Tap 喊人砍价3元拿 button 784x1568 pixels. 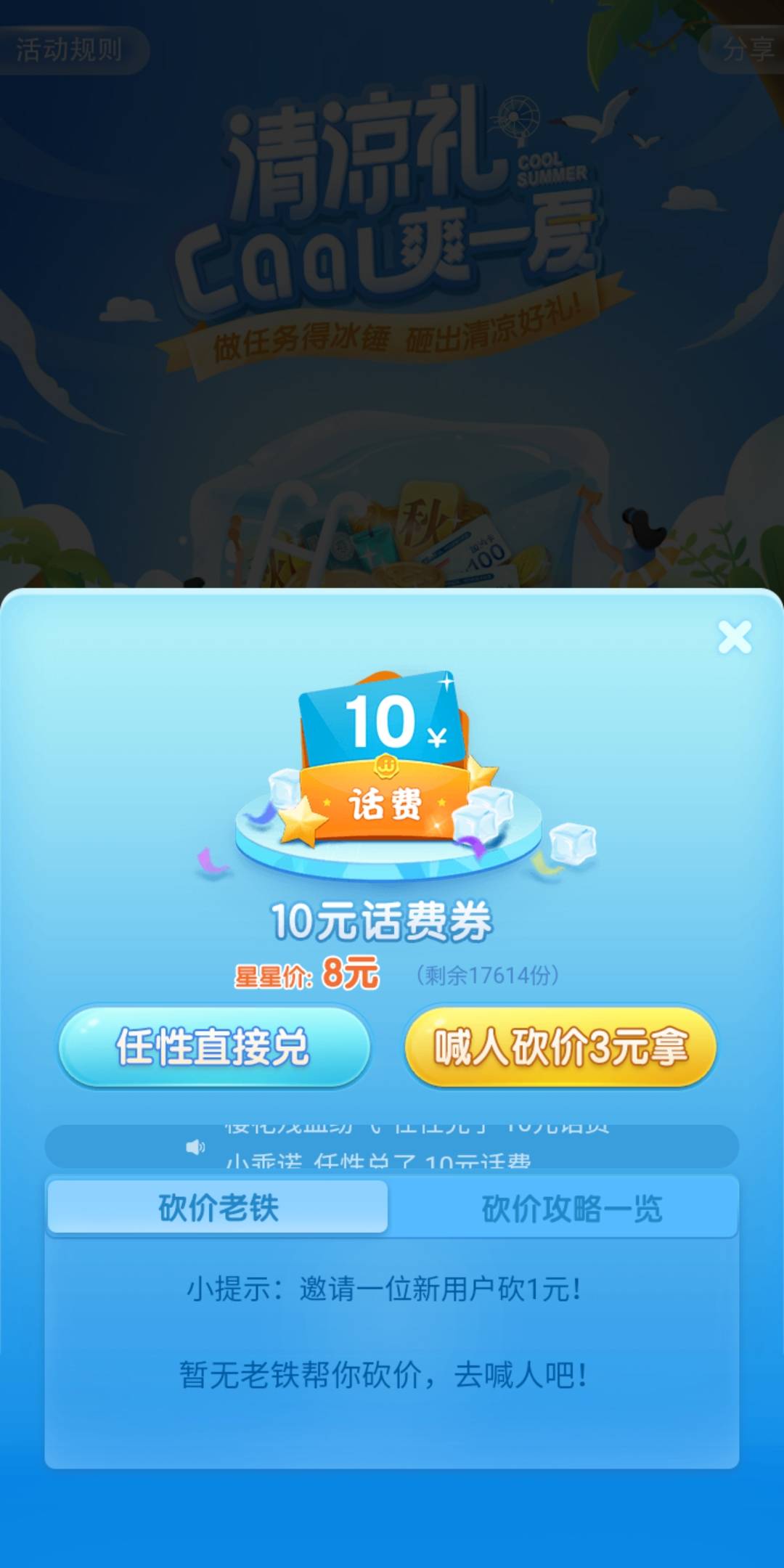pos(560,1046)
